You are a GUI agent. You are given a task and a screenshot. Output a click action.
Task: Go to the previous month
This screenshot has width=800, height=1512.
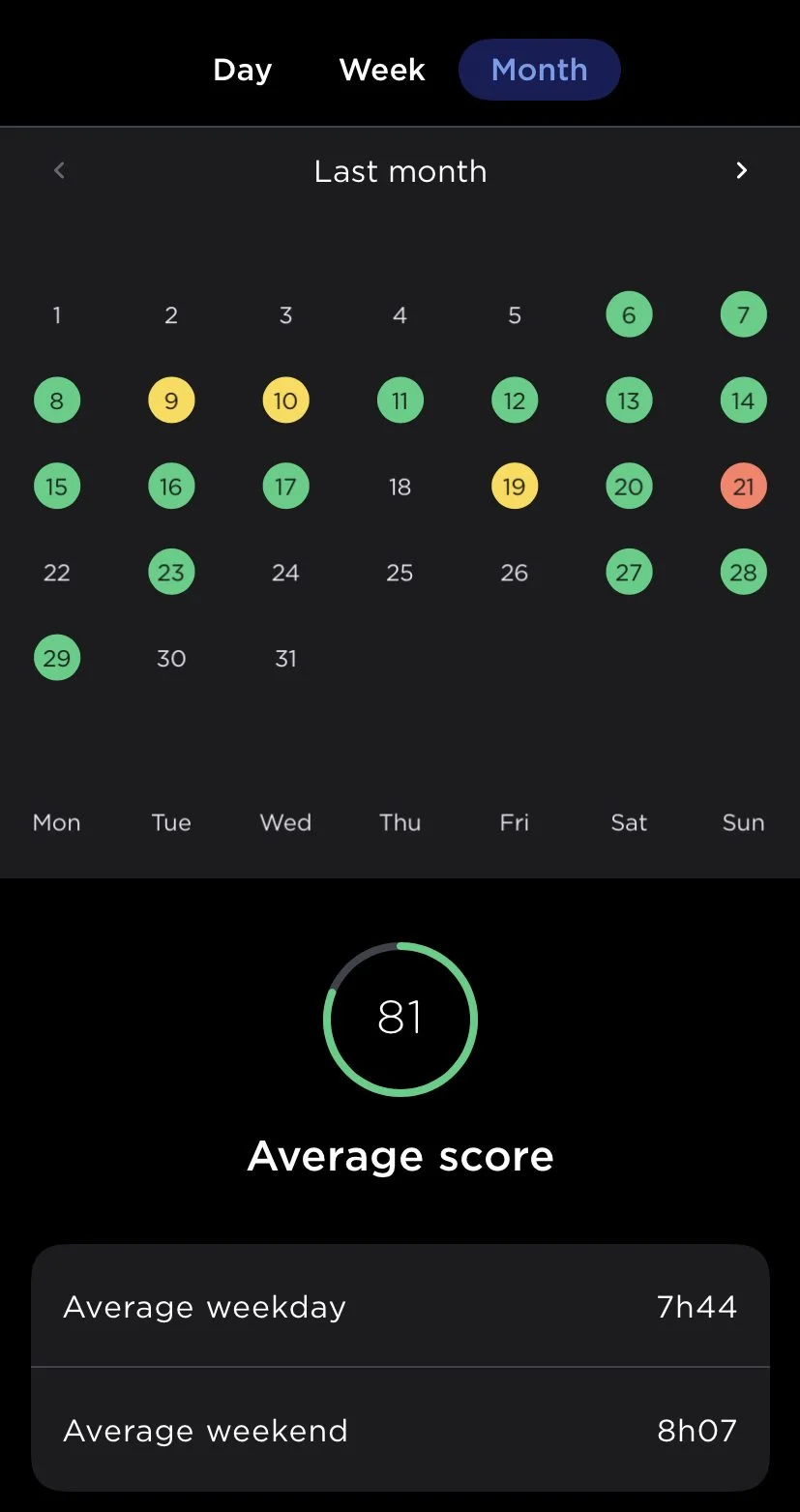[60, 170]
